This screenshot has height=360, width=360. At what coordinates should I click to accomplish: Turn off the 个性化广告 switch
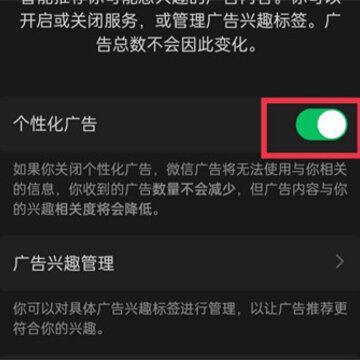pos(321,124)
